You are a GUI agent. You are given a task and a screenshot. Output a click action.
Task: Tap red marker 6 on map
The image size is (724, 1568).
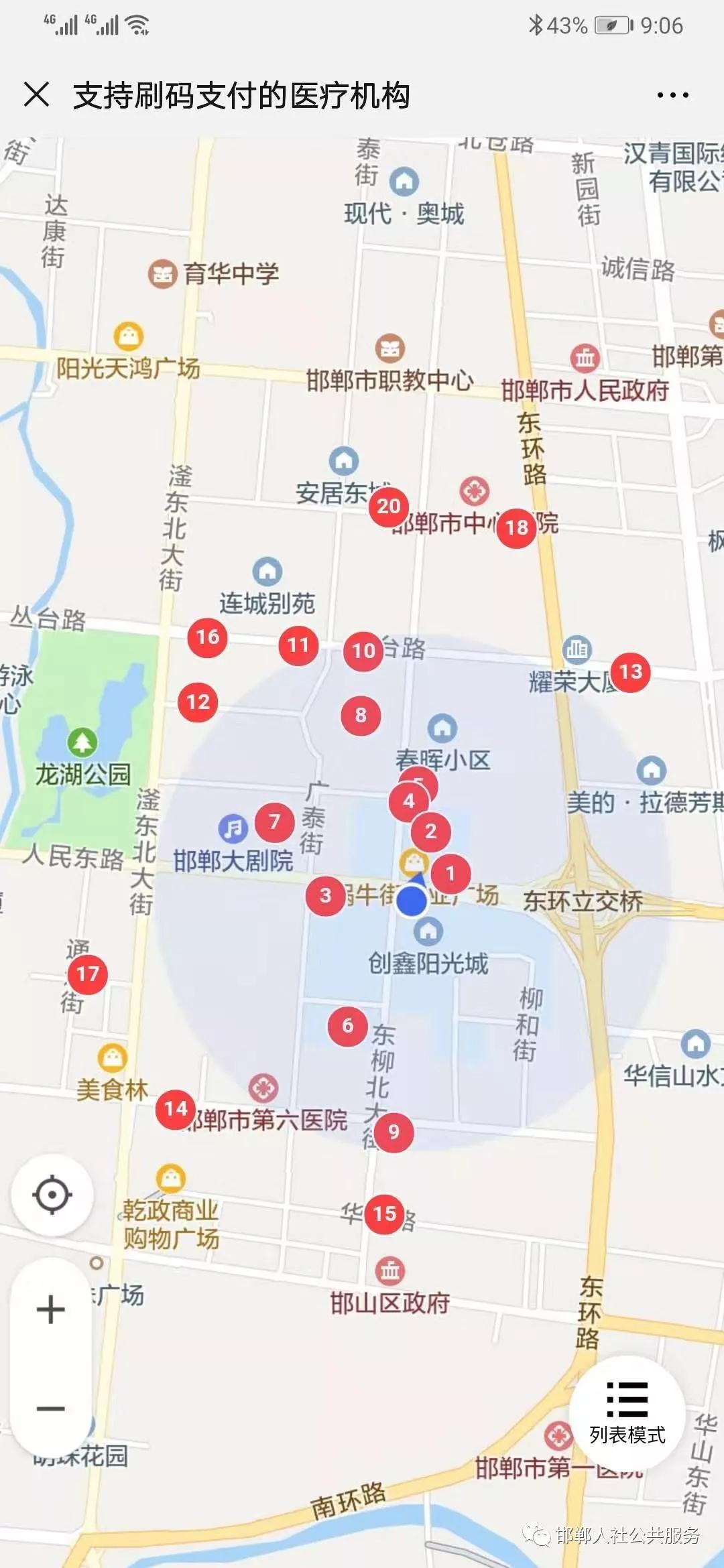click(347, 1026)
